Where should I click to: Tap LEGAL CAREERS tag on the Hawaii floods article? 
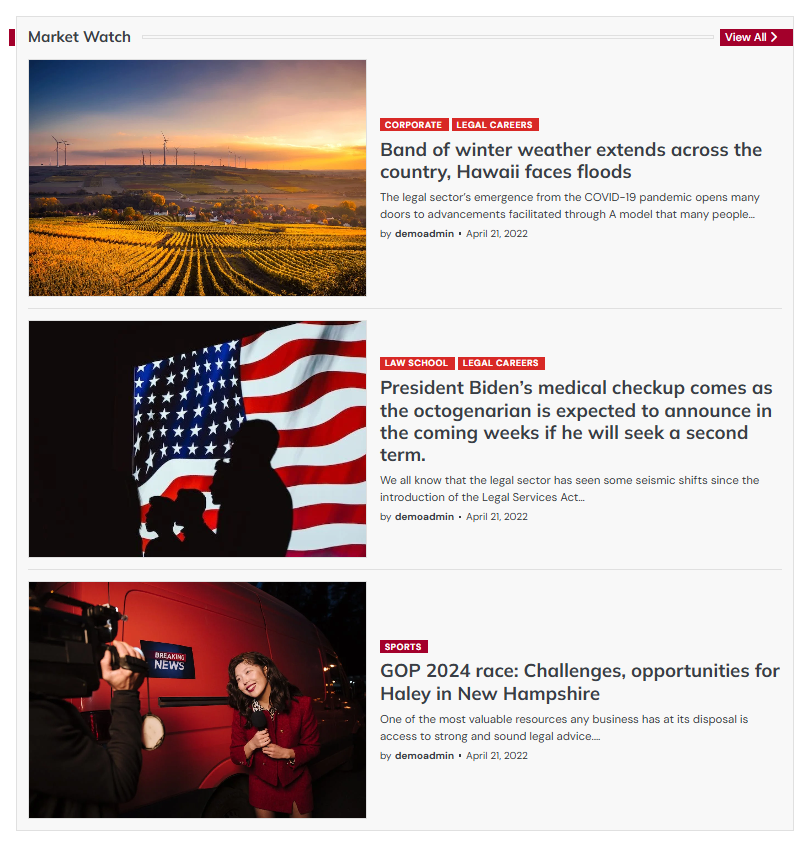496,125
